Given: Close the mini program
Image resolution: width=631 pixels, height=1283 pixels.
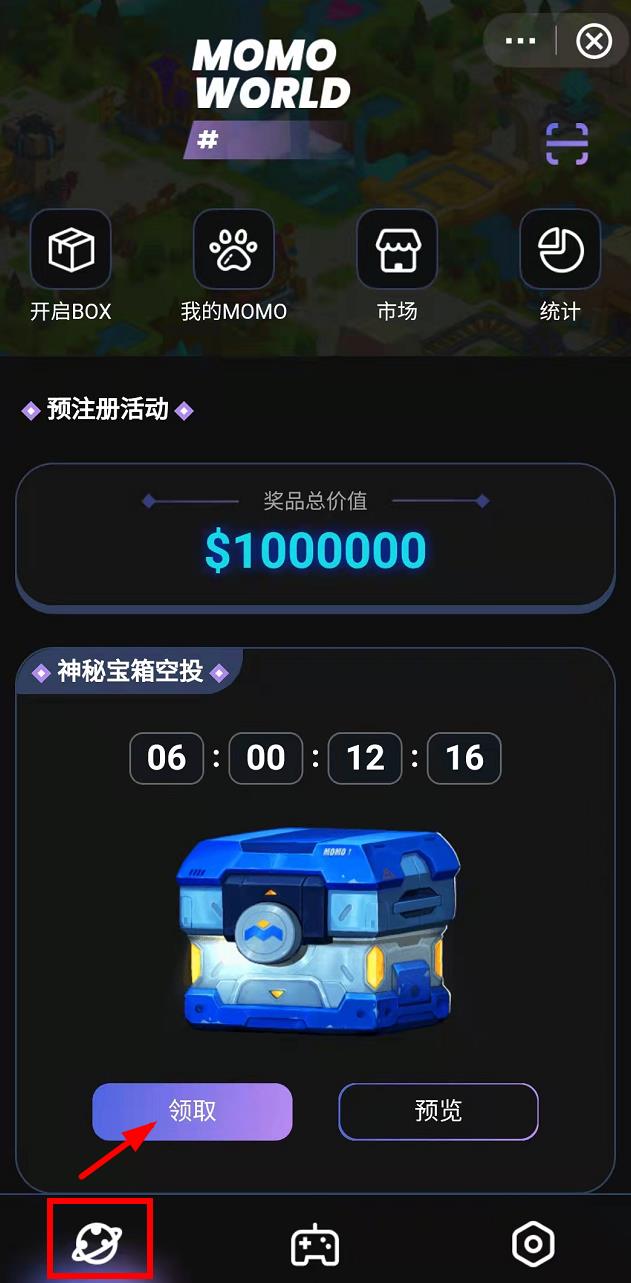Looking at the screenshot, I should point(594,41).
